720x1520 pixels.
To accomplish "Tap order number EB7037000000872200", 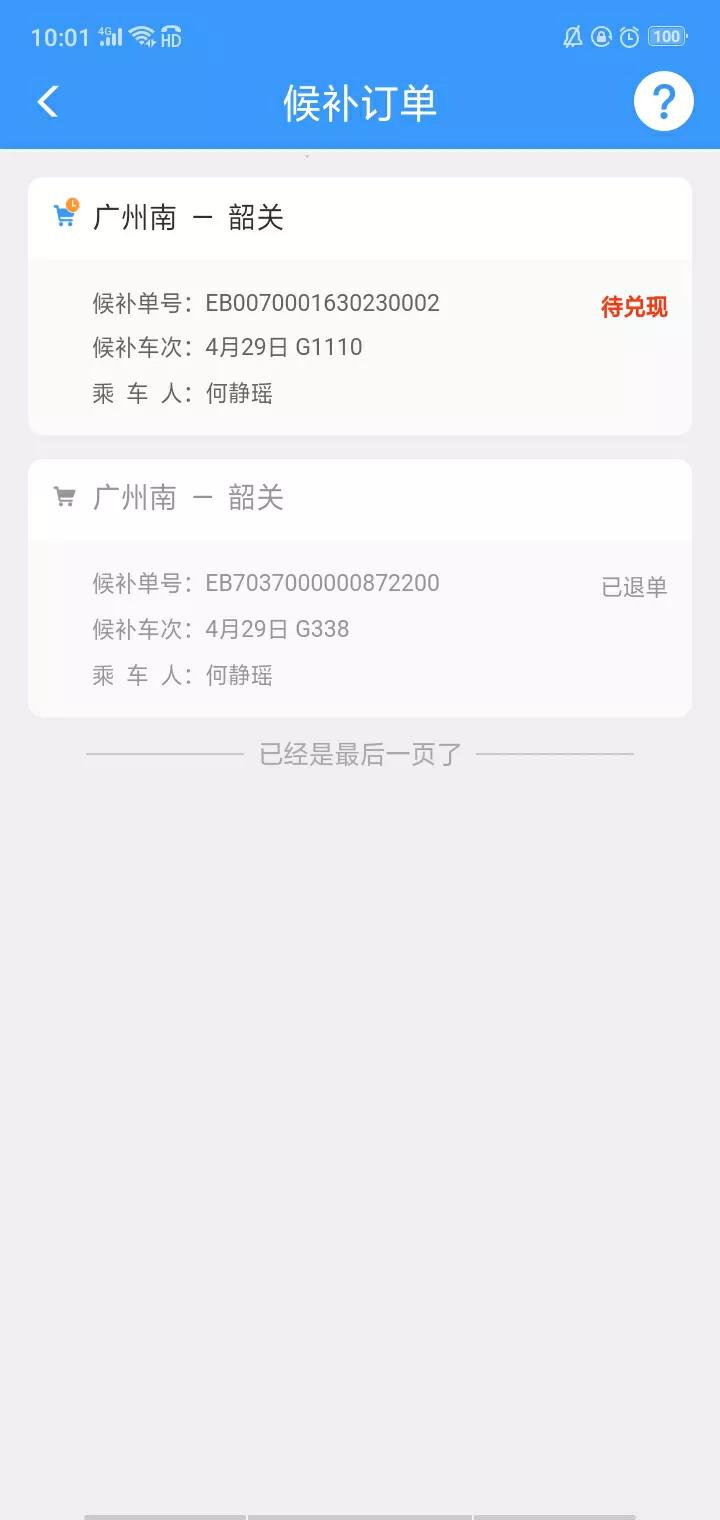I will coord(322,583).
